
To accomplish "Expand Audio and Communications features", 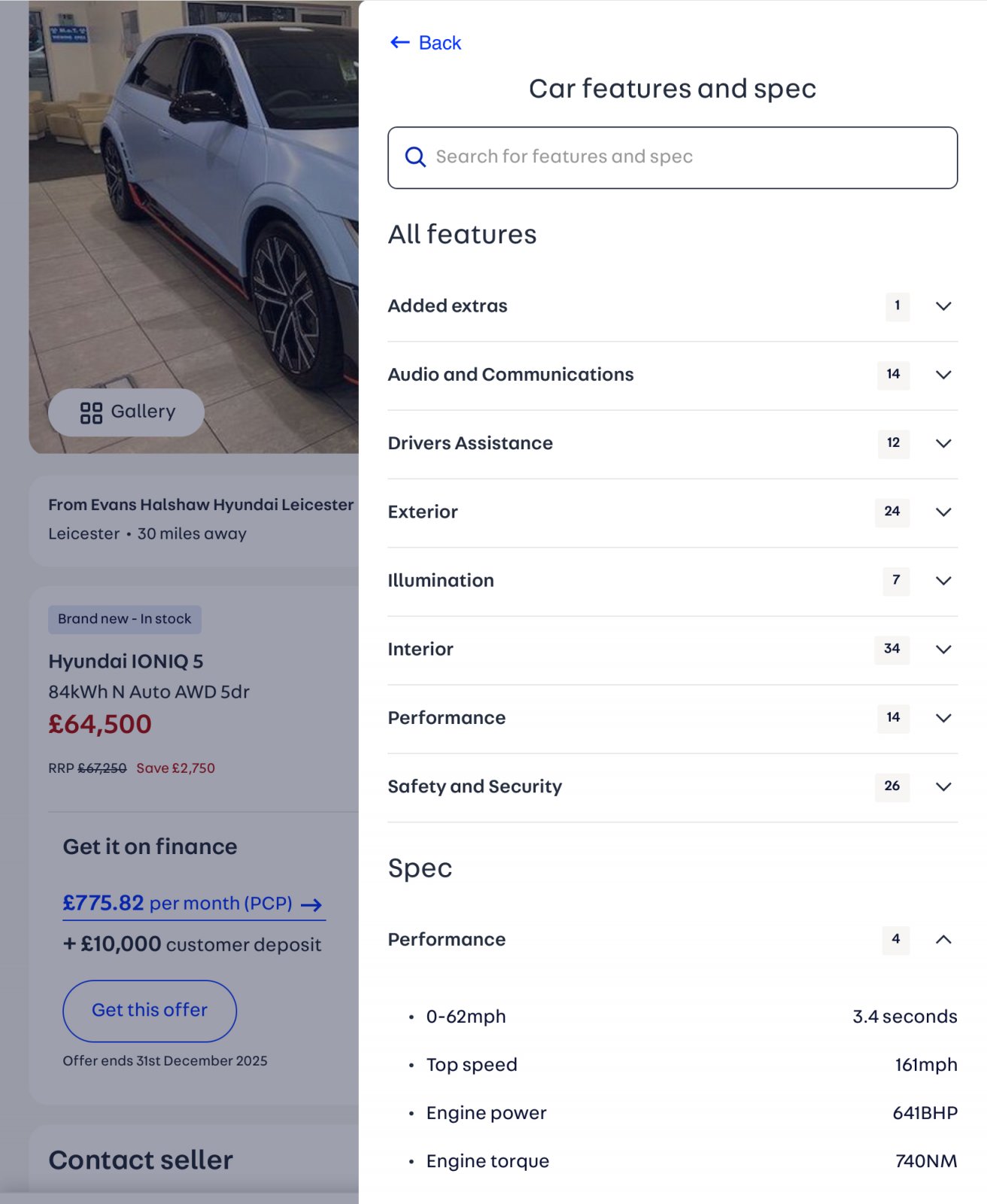I will [x=943, y=375].
